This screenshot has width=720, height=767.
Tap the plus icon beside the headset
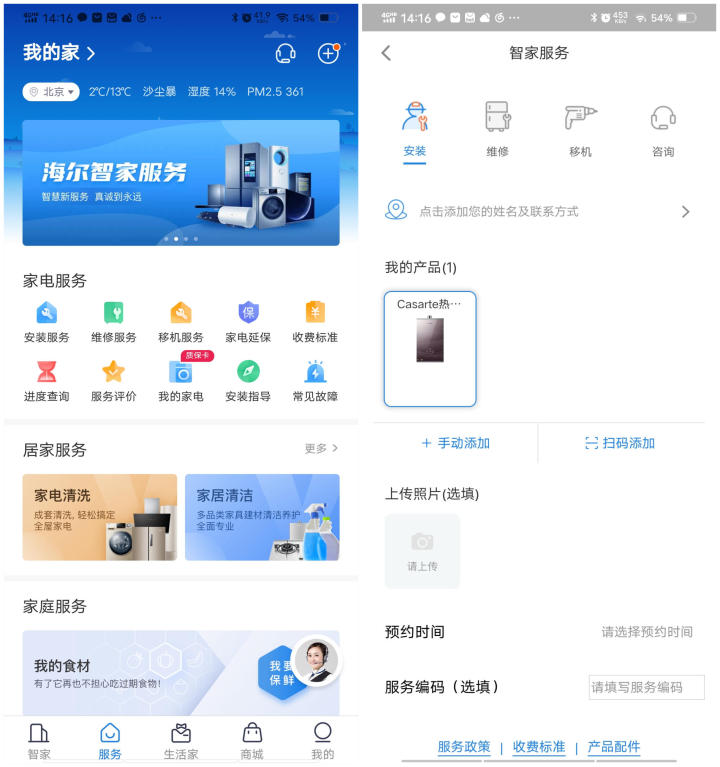tap(327, 54)
